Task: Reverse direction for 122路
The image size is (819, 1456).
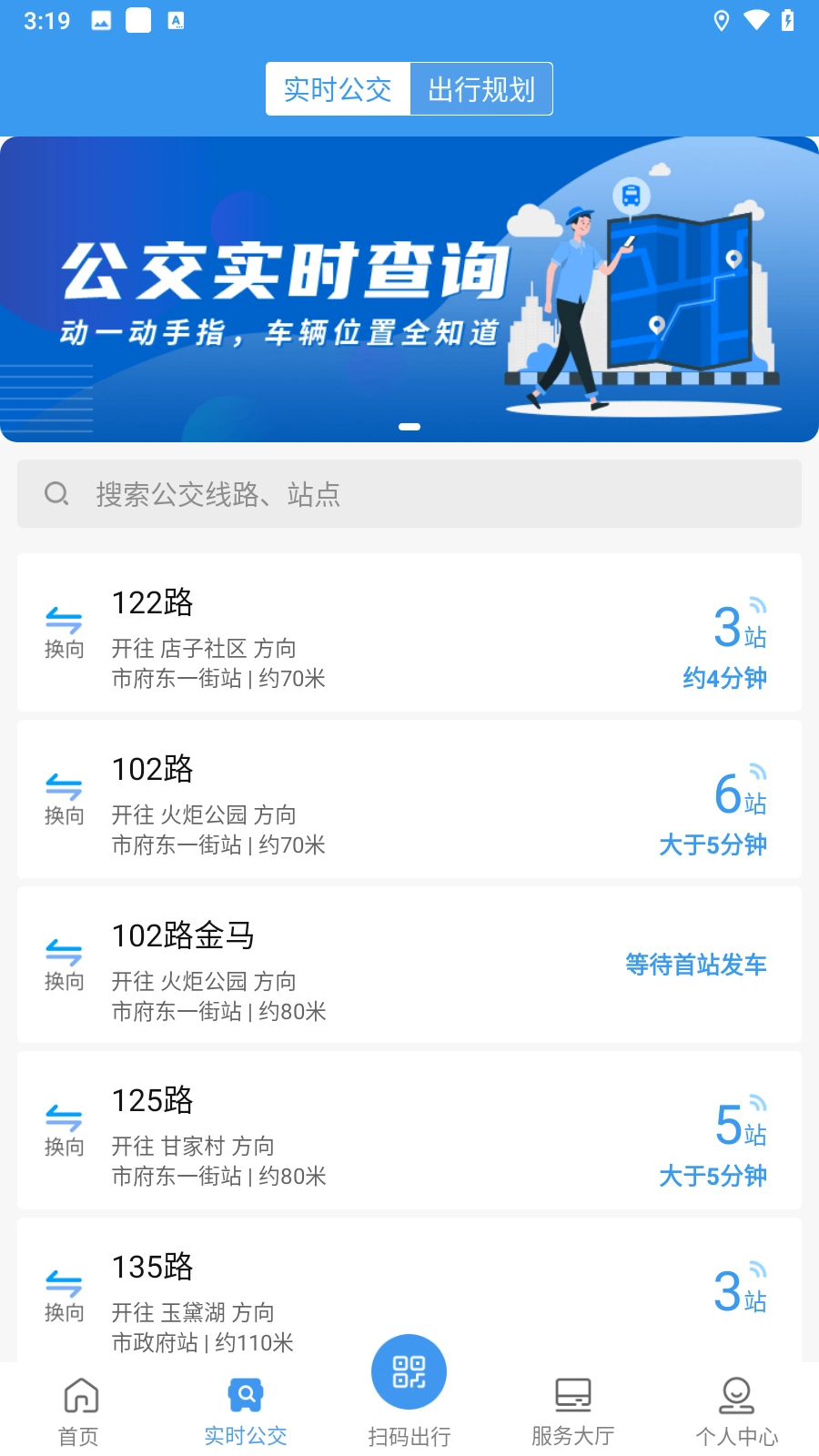Action: click(x=64, y=633)
